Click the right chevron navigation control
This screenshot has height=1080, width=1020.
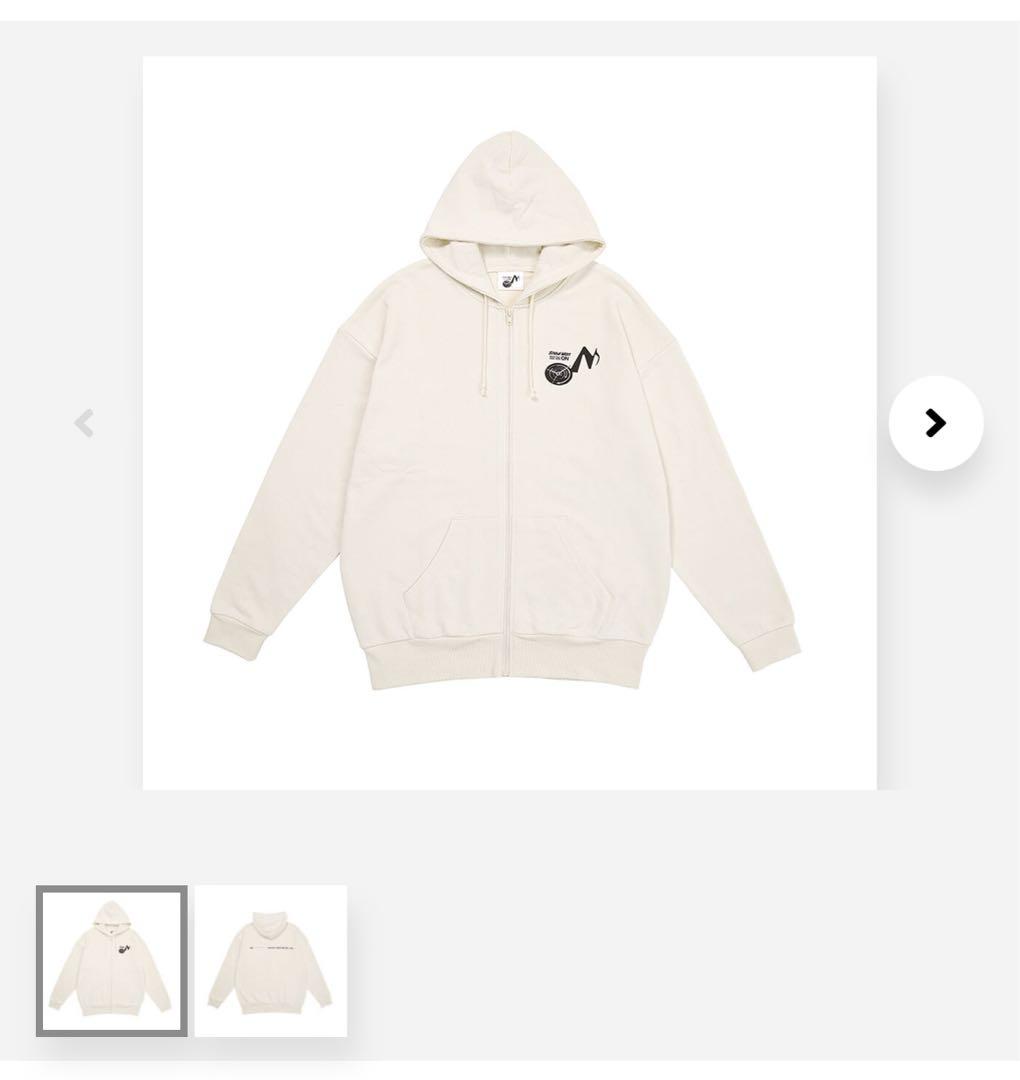coord(934,423)
